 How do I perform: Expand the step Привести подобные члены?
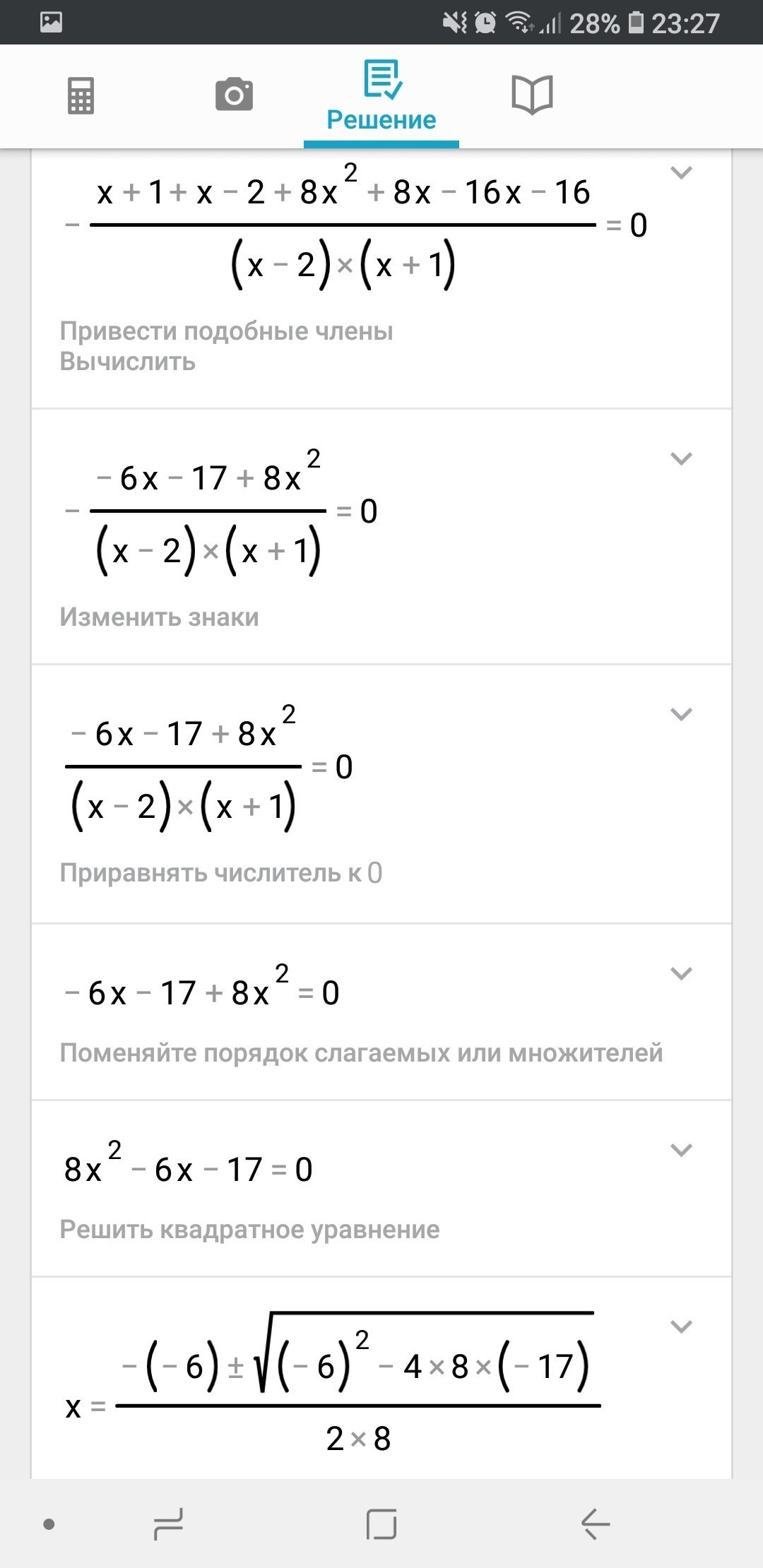(681, 172)
